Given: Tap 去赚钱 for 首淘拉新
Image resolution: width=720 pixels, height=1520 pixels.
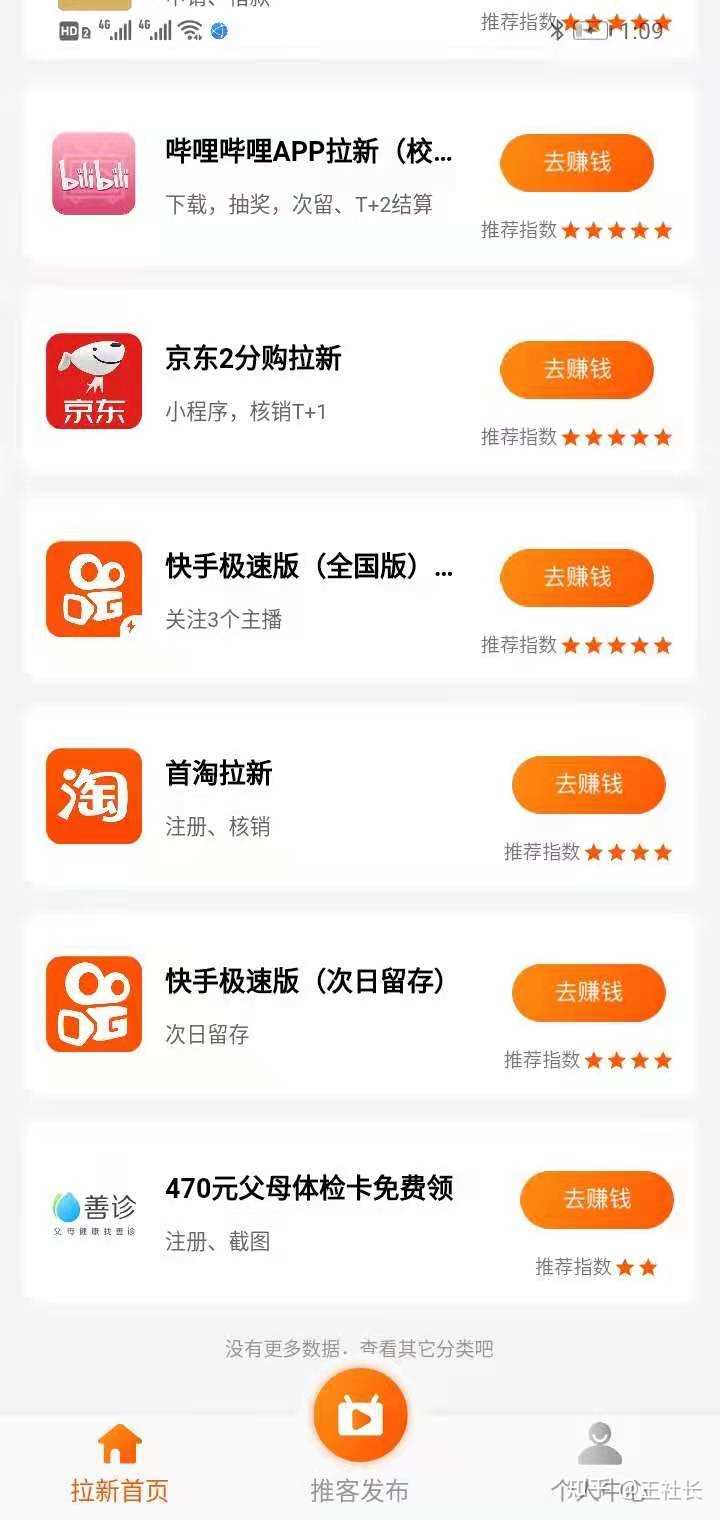Looking at the screenshot, I should tap(588, 784).
